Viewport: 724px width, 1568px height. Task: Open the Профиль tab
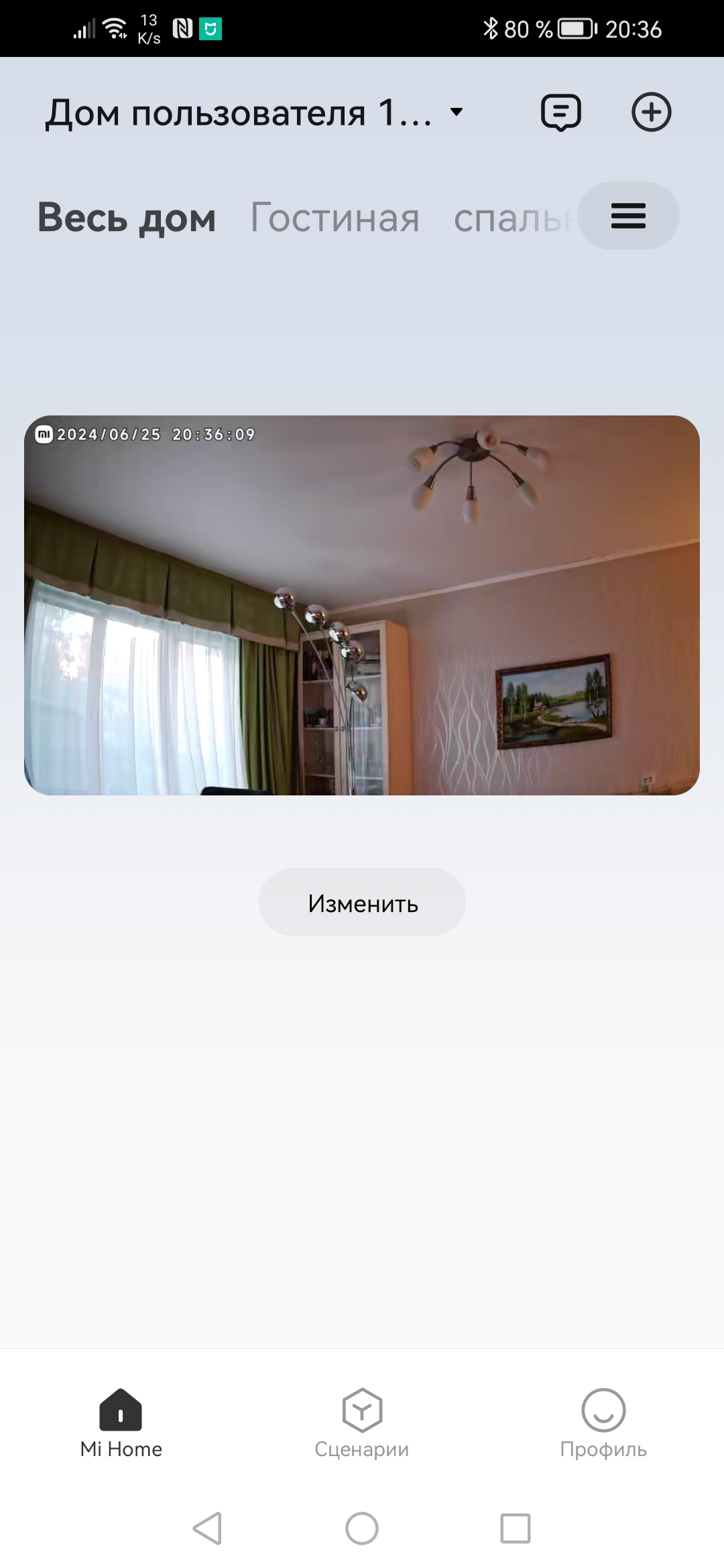(x=603, y=1422)
